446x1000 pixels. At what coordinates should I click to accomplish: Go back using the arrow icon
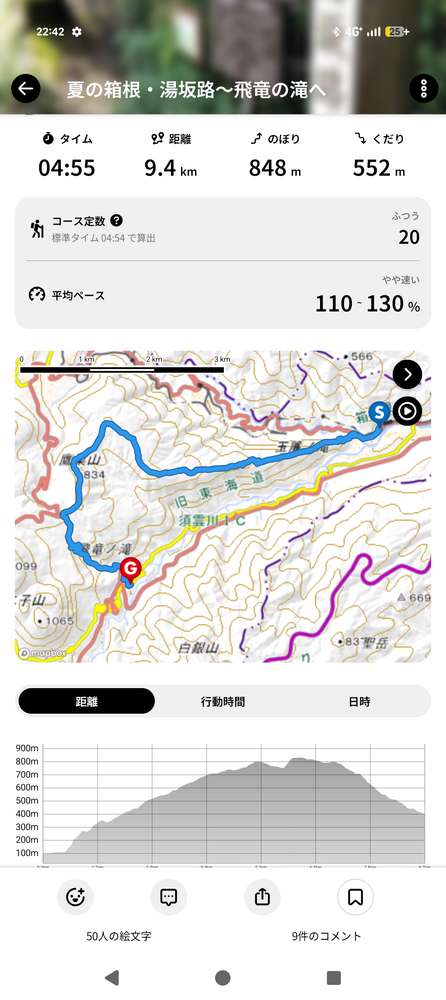coord(26,89)
